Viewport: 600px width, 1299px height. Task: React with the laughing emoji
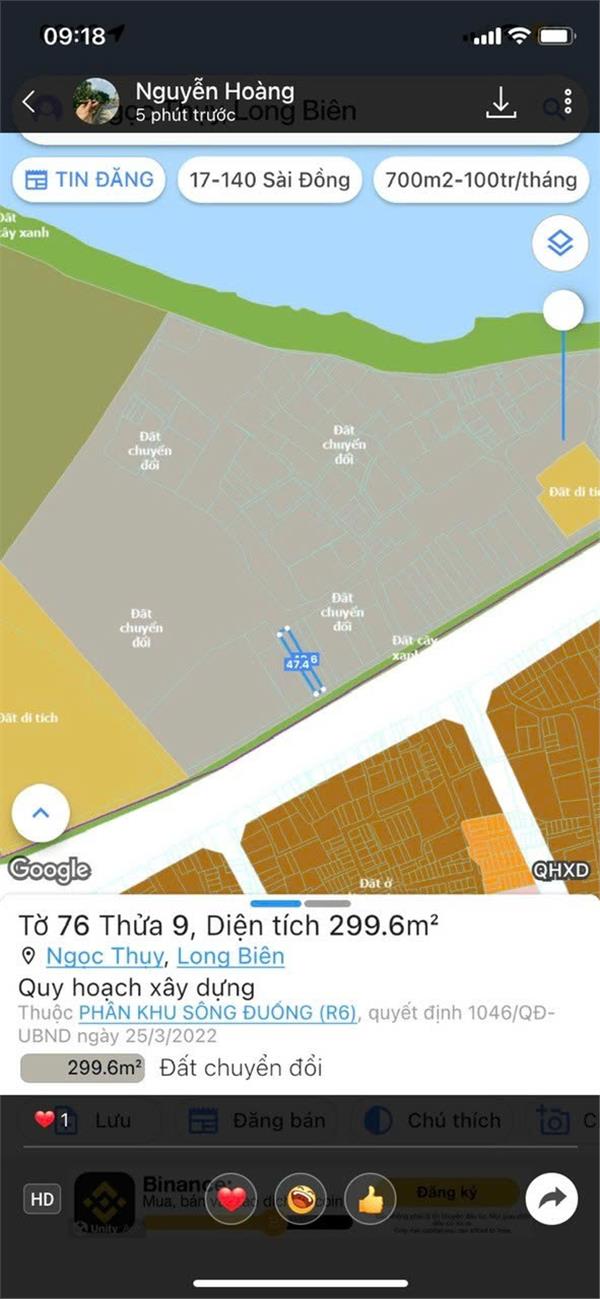(x=301, y=1199)
